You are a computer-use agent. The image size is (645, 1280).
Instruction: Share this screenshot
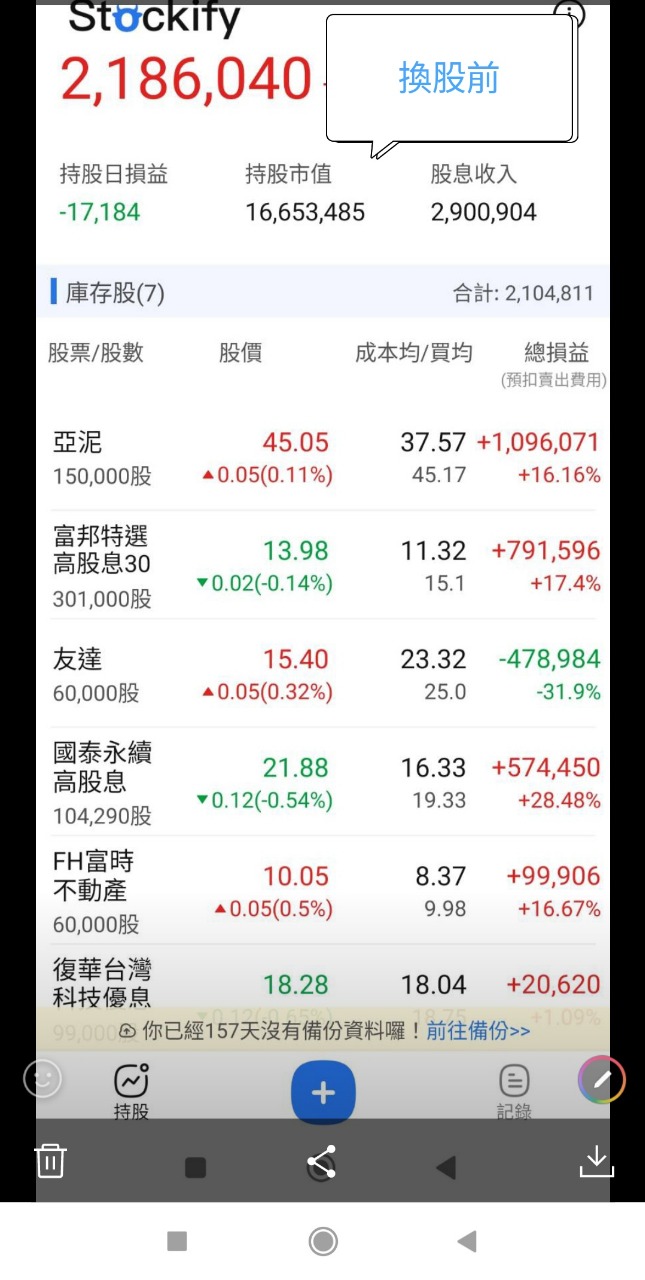(x=321, y=1162)
